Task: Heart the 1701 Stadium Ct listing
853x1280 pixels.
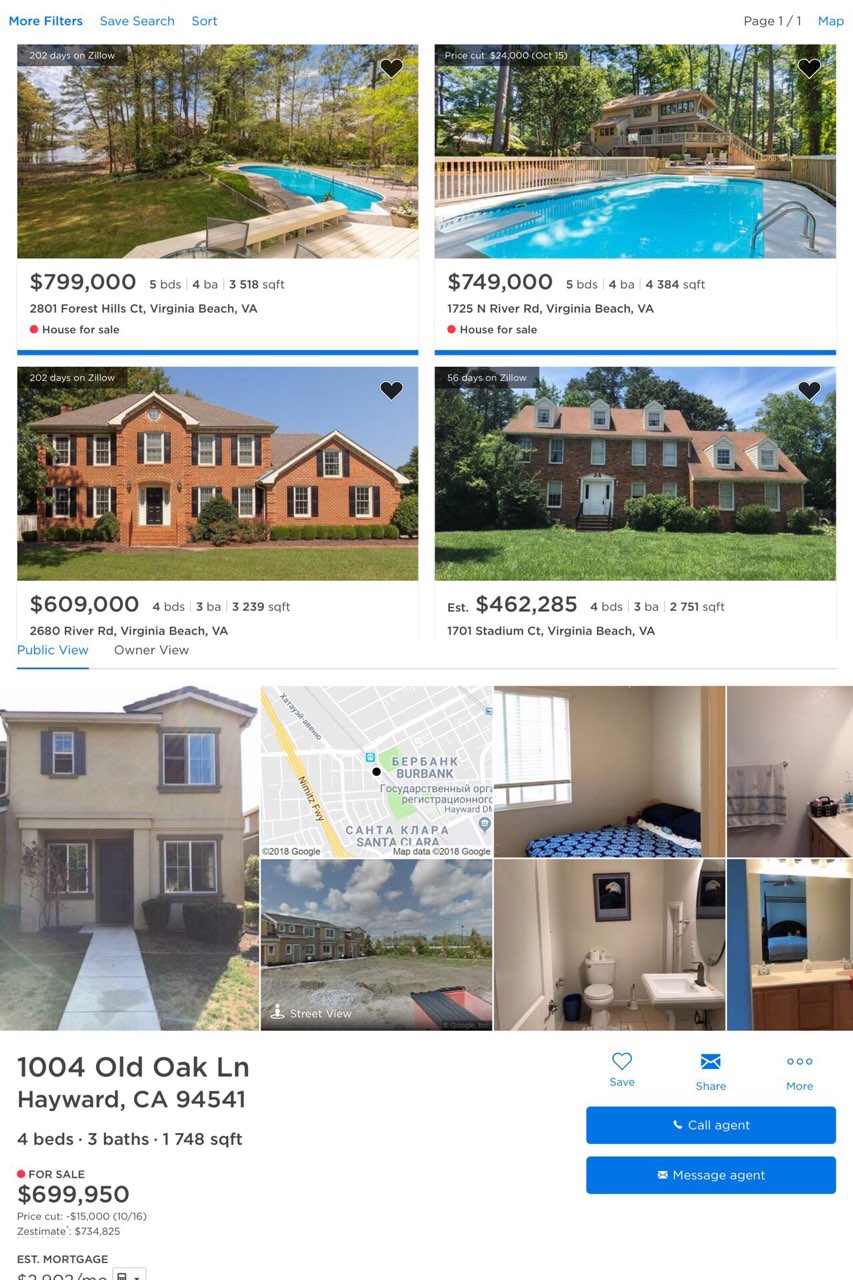Action: [x=809, y=391]
